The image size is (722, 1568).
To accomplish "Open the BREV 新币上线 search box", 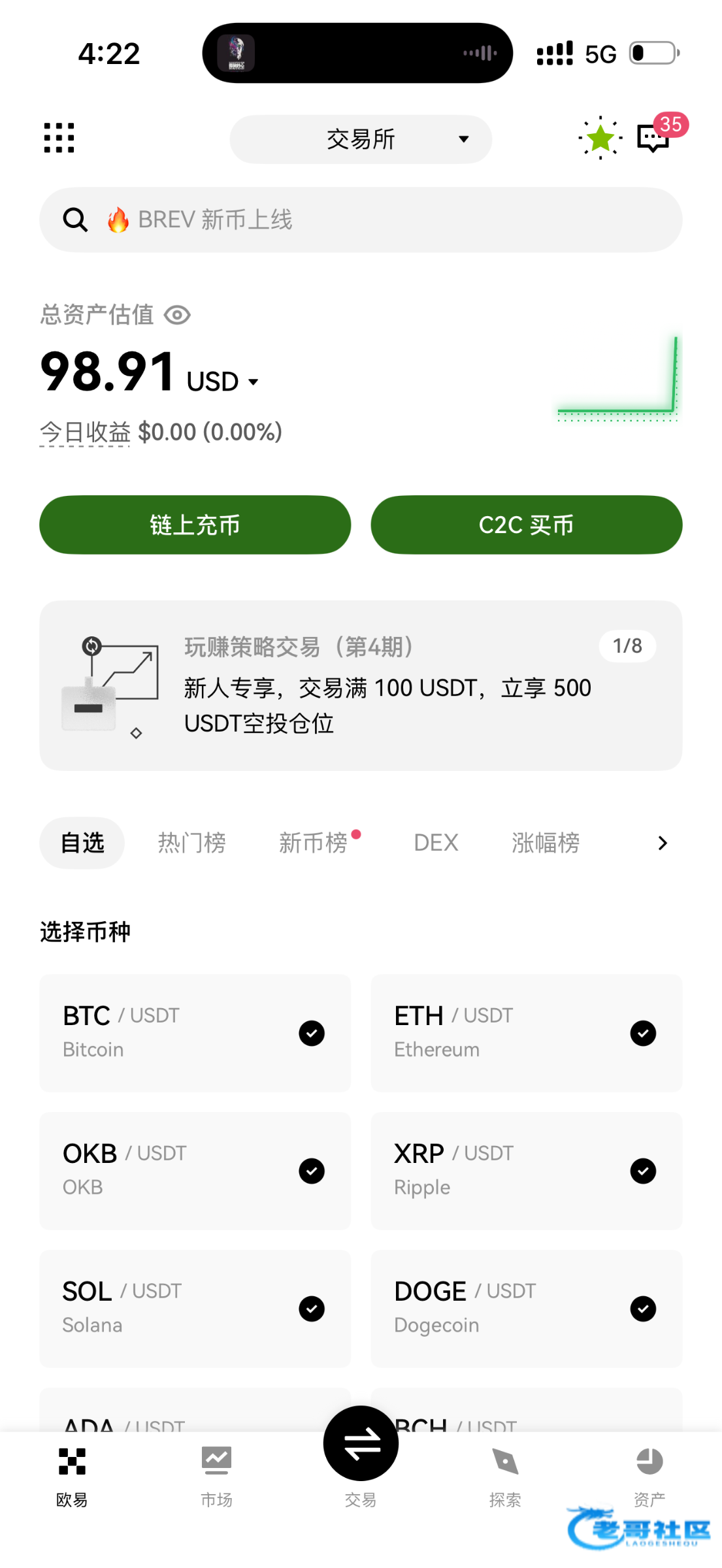I will pyautogui.click(x=361, y=220).
